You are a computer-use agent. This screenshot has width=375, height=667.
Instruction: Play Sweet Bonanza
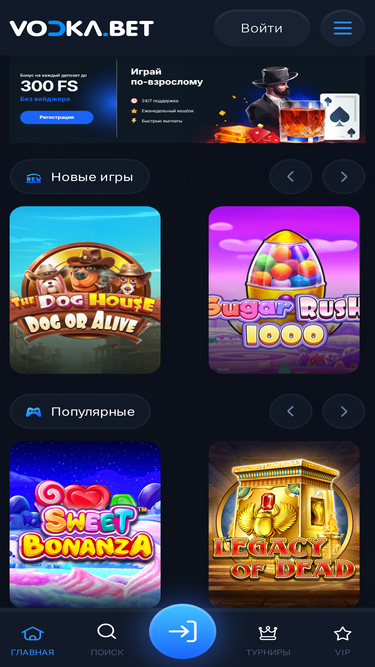coord(85,524)
